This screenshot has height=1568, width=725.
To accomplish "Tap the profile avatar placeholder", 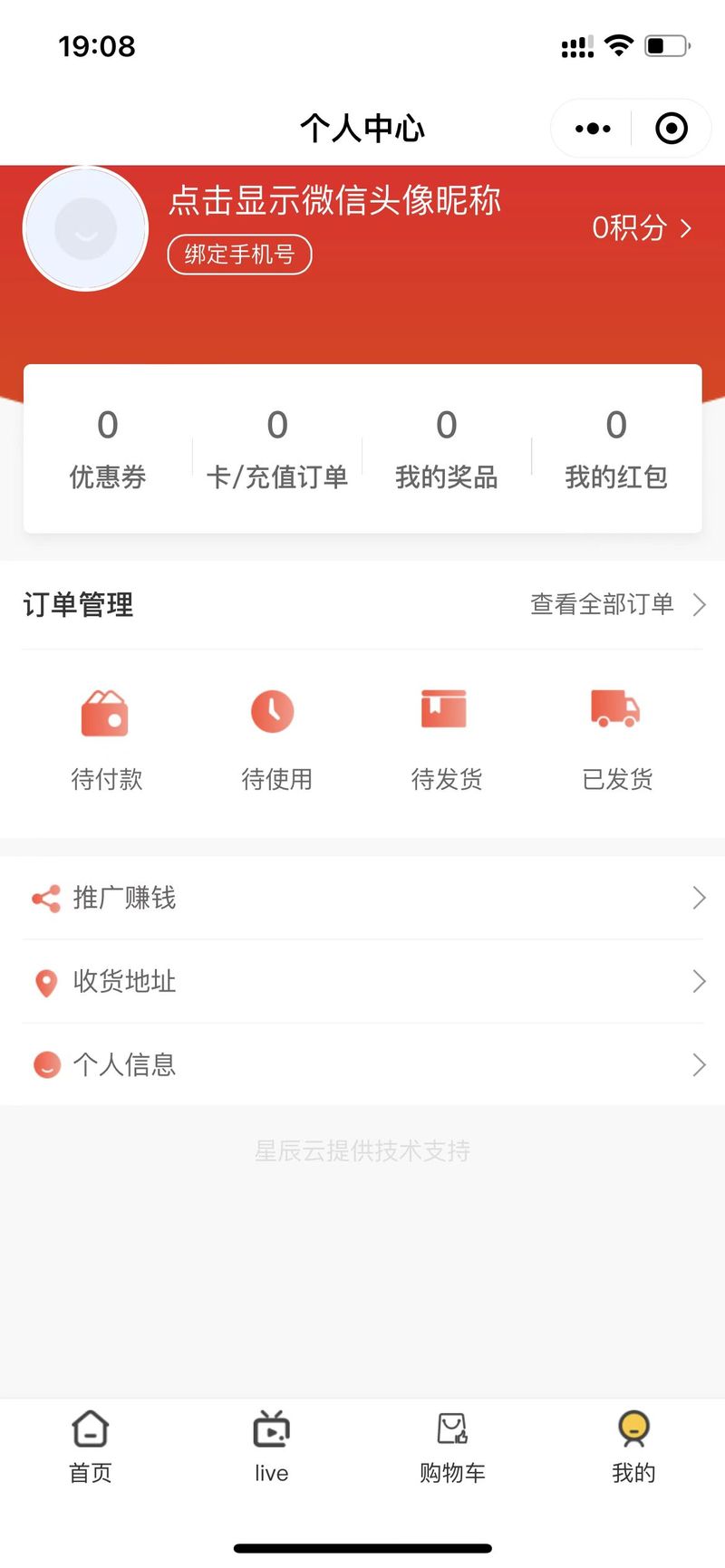I will [x=86, y=228].
